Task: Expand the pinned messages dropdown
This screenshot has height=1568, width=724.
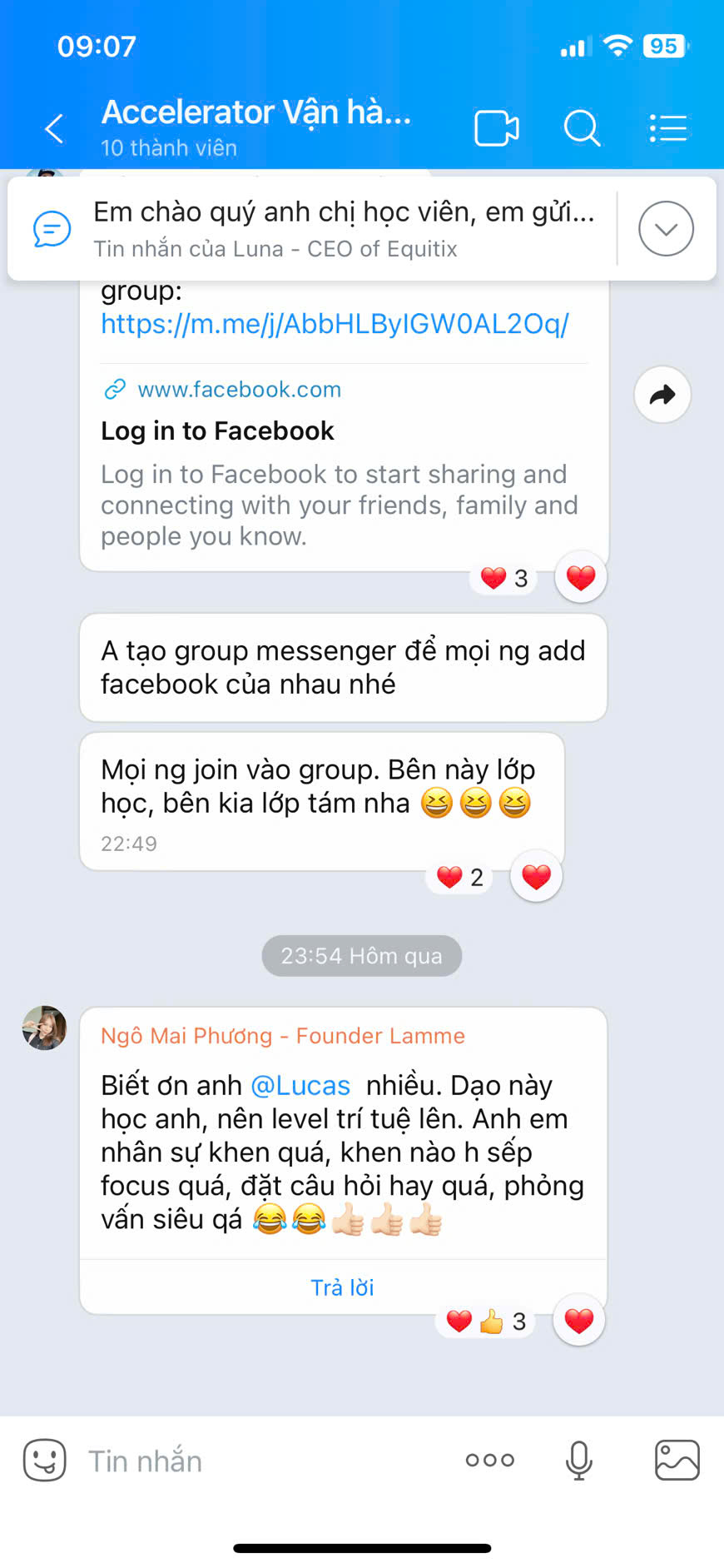Action: tap(666, 229)
